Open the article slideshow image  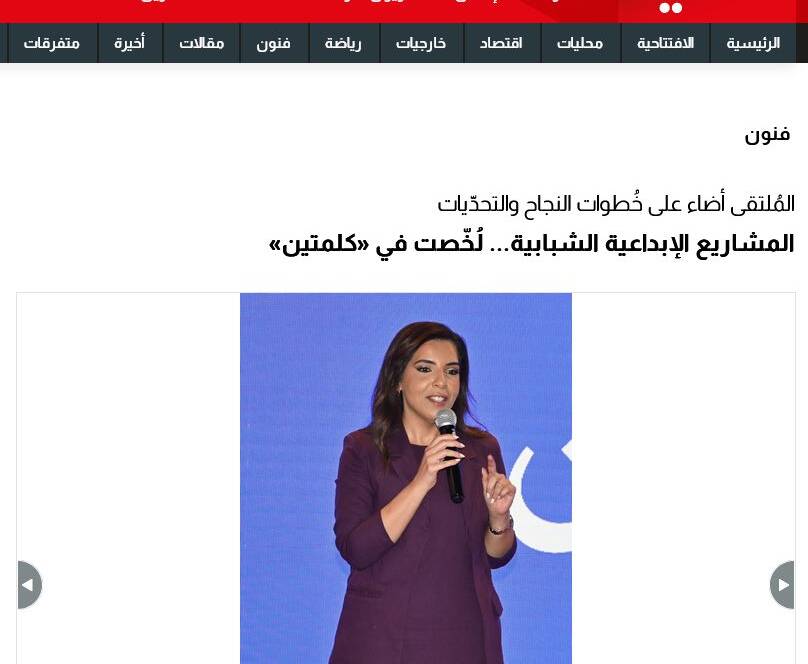pyautogui.click(x=405, y=478)
